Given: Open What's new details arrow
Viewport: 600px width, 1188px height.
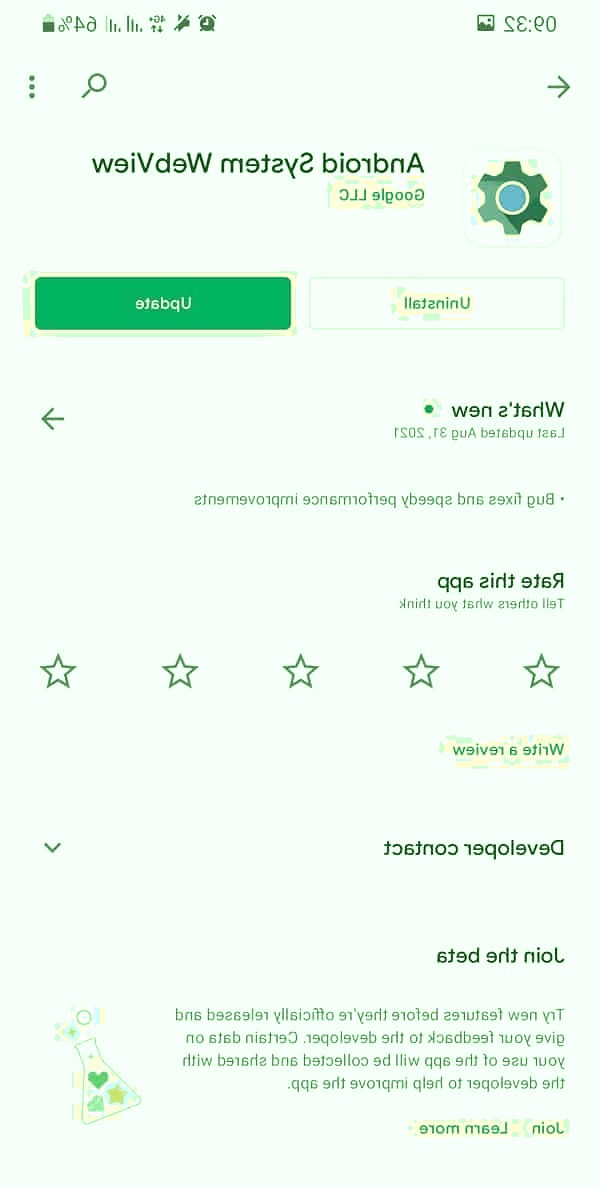Looking at the screenshot, I should [x=52, y=418].
